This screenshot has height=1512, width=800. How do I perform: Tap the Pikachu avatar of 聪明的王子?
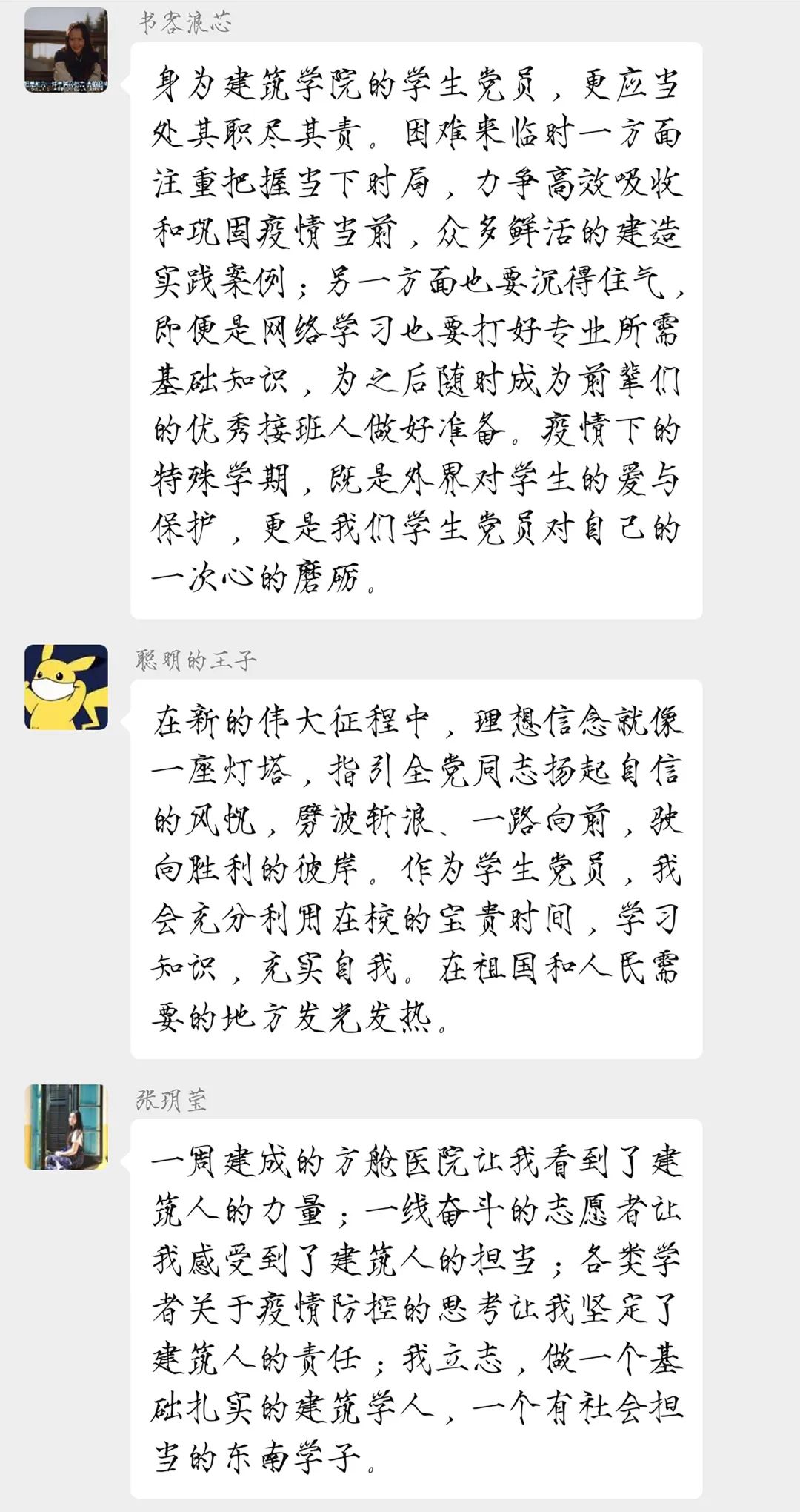coord(66,686)
